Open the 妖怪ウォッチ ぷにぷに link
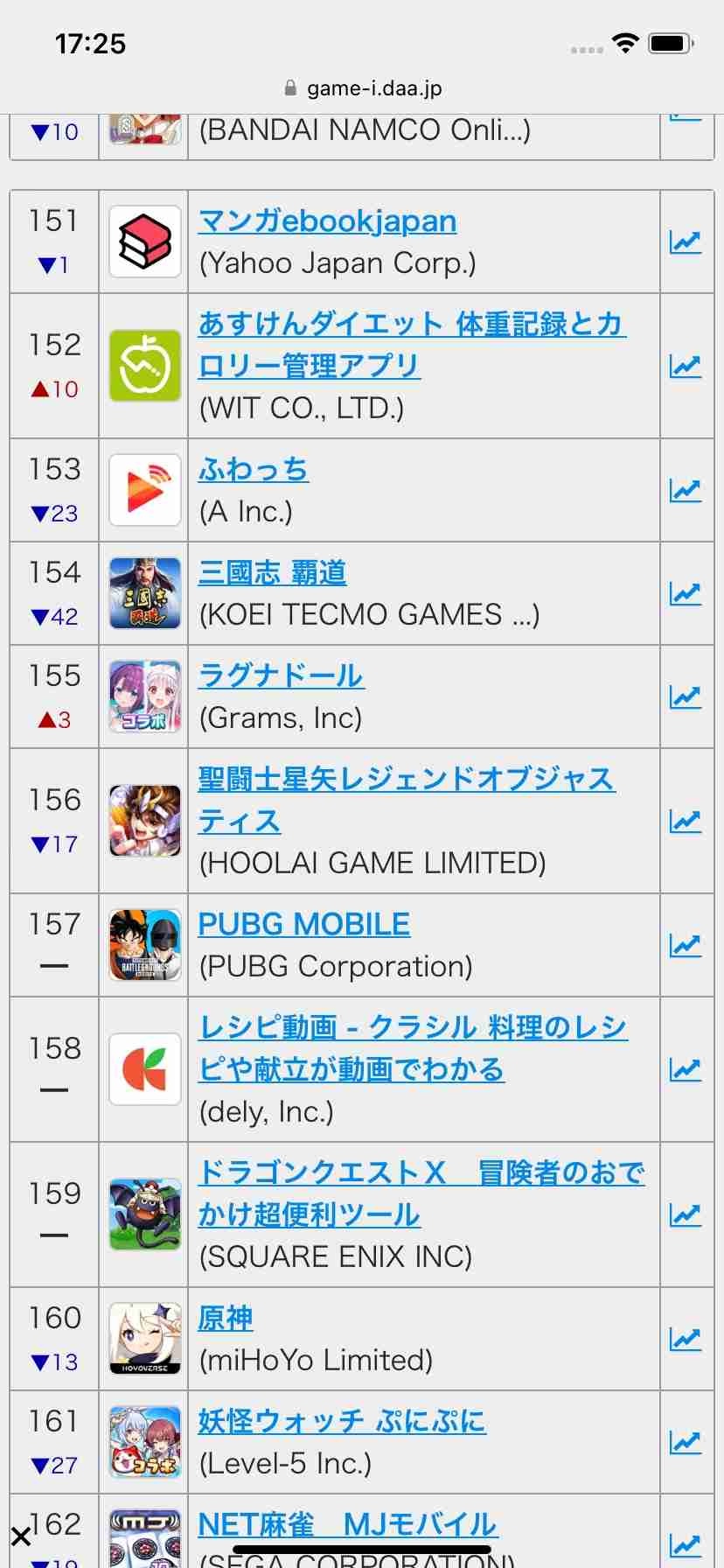This screenshot has width=724, height=1568. (342, 1422)
